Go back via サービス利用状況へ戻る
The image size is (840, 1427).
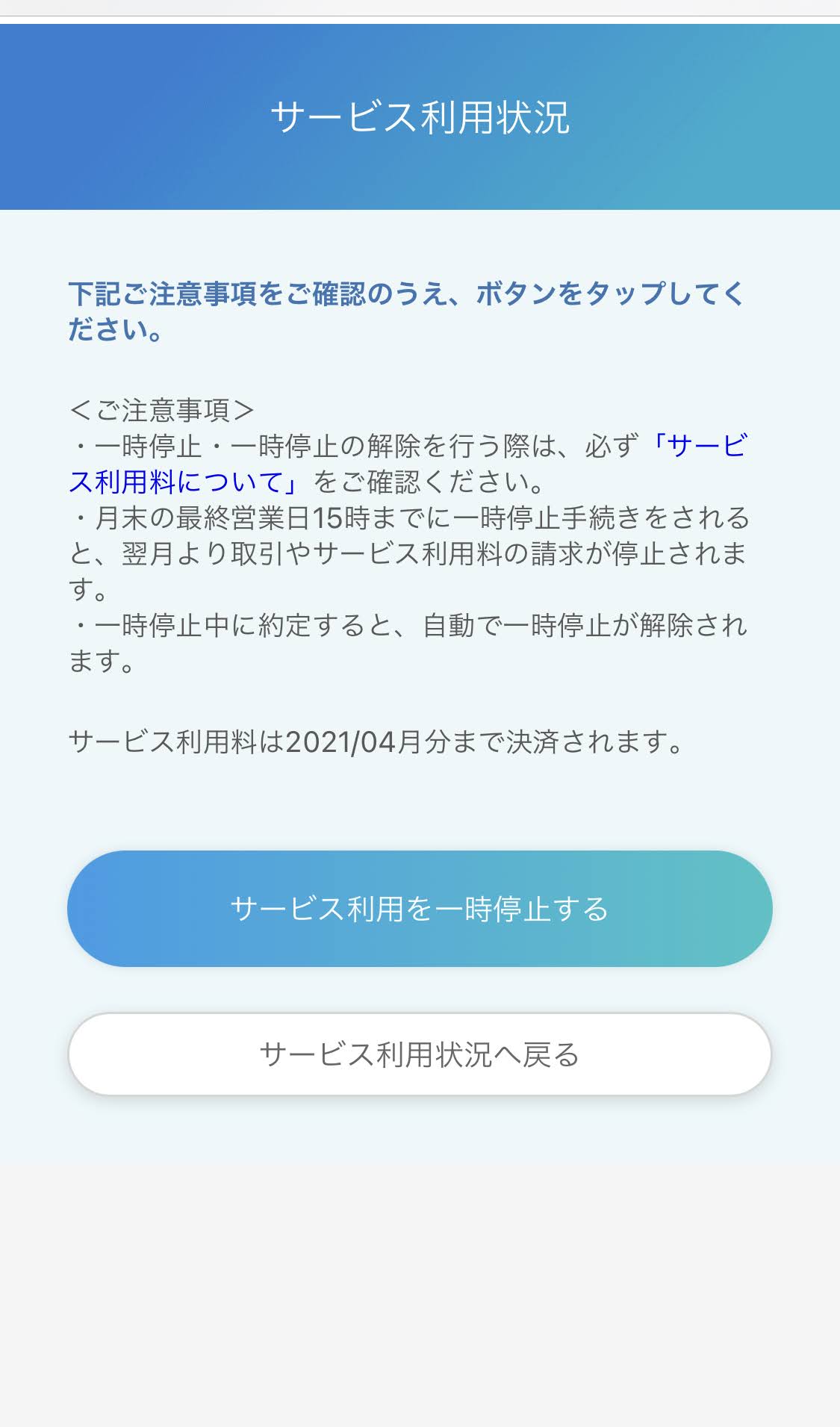click(x=420, y=1054)
